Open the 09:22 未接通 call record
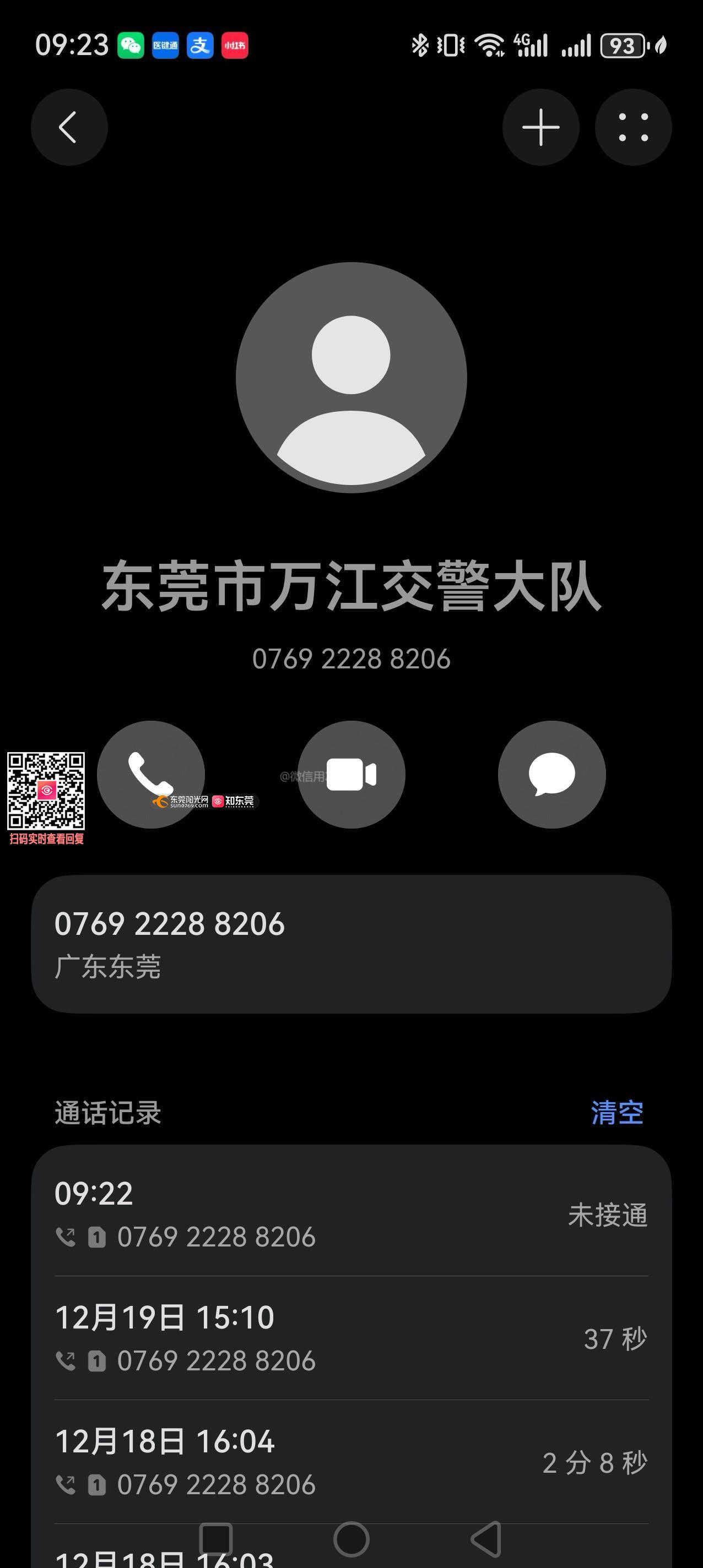Viewport: 703px width, 1568px height. click(x=351, y=1215)
